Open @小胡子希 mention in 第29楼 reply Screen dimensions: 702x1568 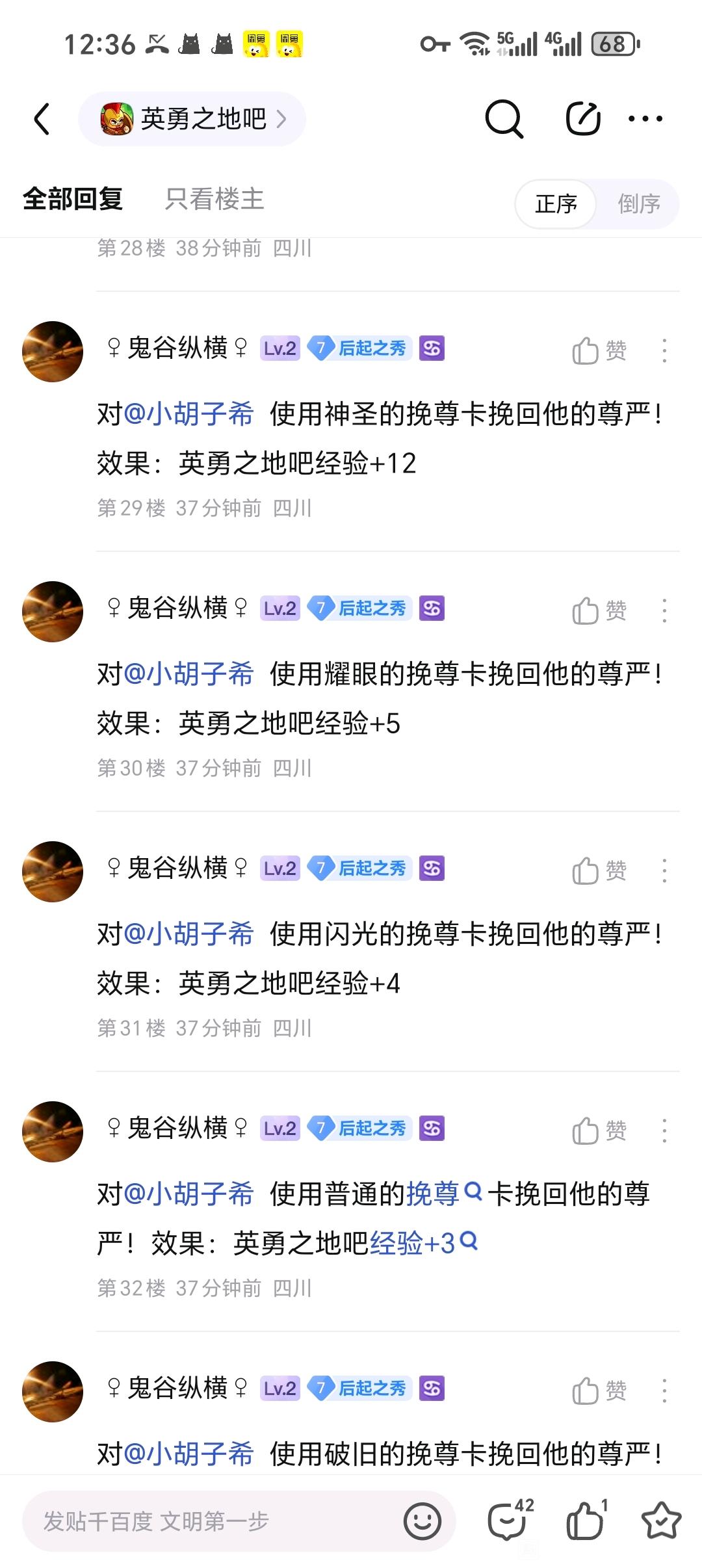coord(188,413)
